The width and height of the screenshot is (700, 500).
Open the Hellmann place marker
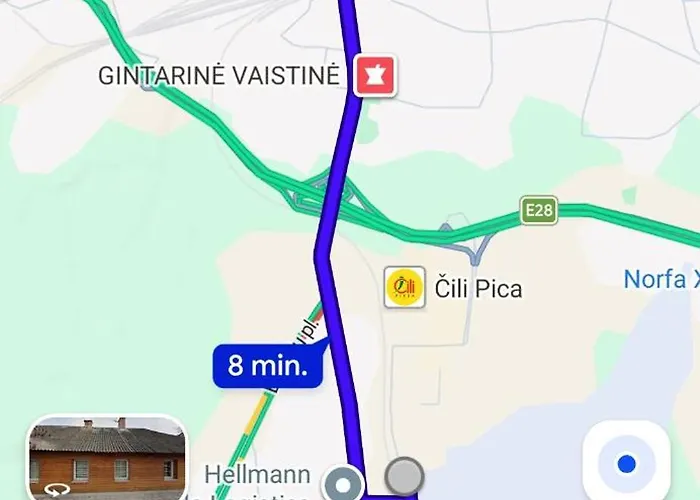tap(345, 485)
